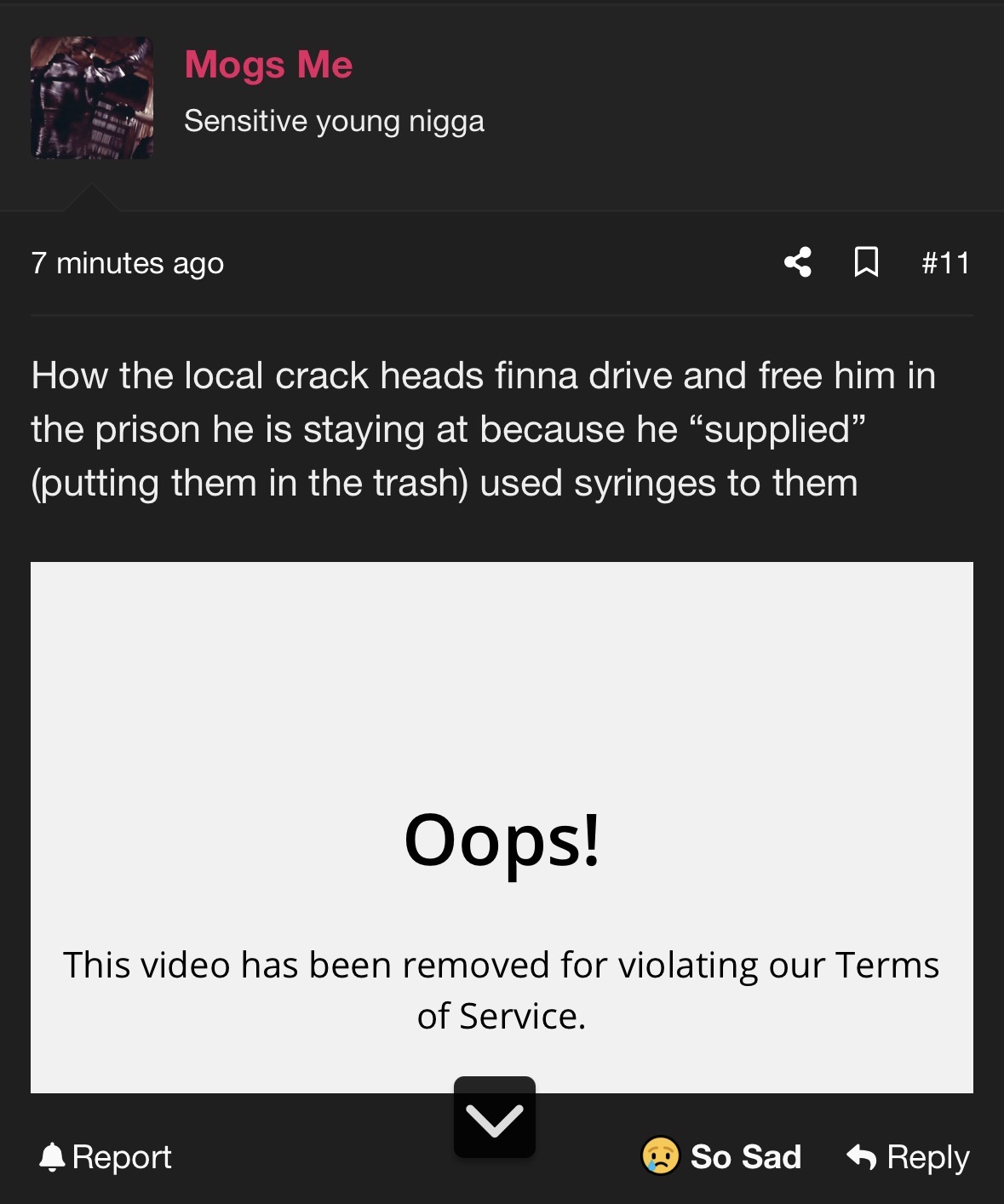Tap the Mogs Me avatar picture
This screenshot has width=1004, height=1204.
(x=92, y=98)
